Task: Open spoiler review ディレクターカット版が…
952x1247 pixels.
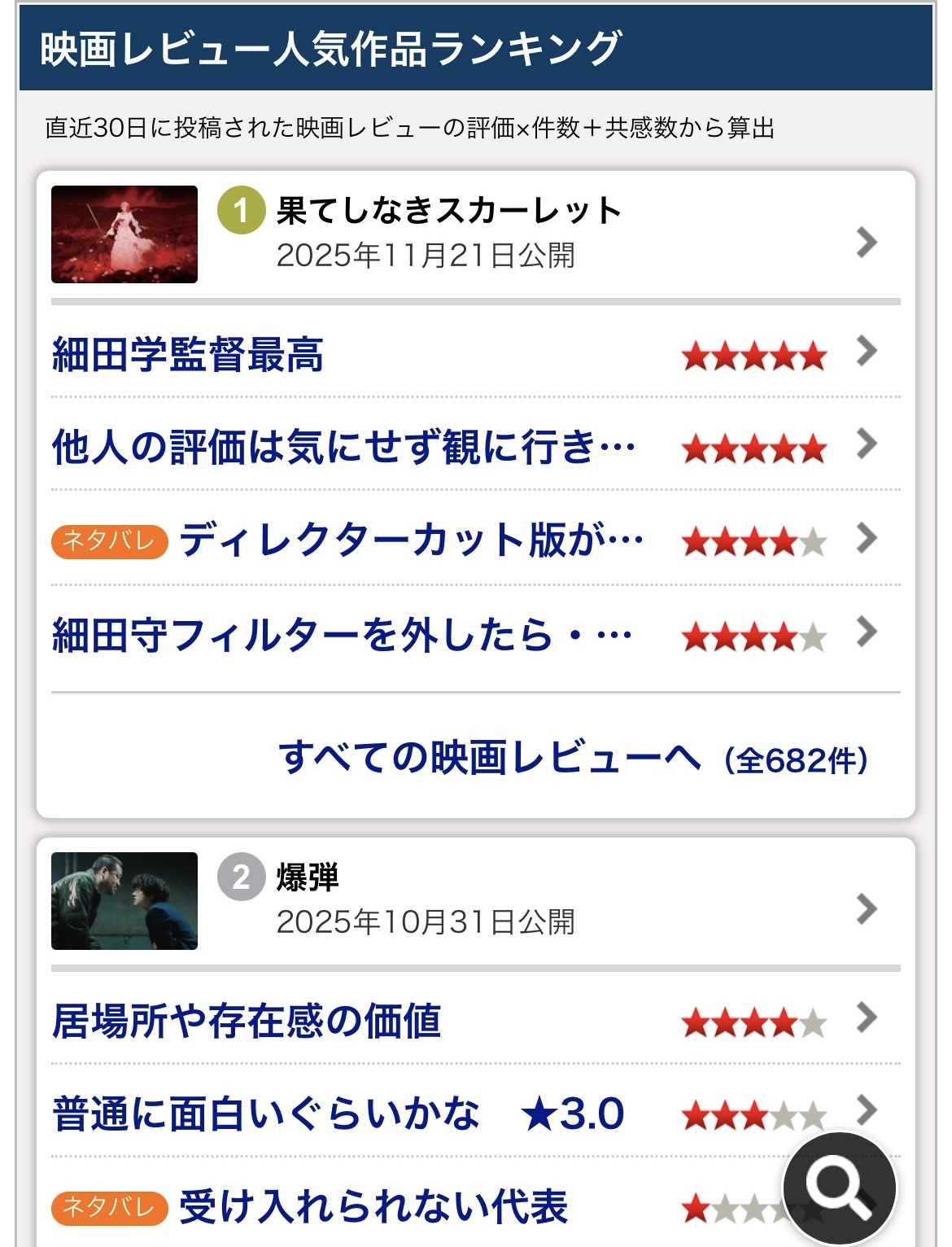Action: tap(411, 540)
